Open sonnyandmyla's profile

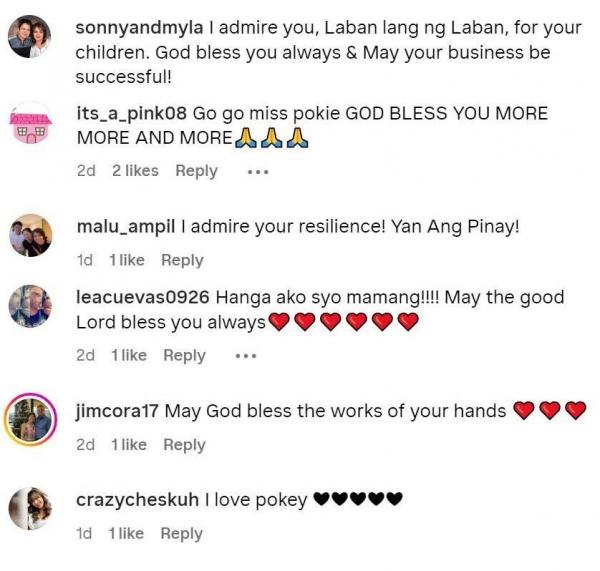138,27
